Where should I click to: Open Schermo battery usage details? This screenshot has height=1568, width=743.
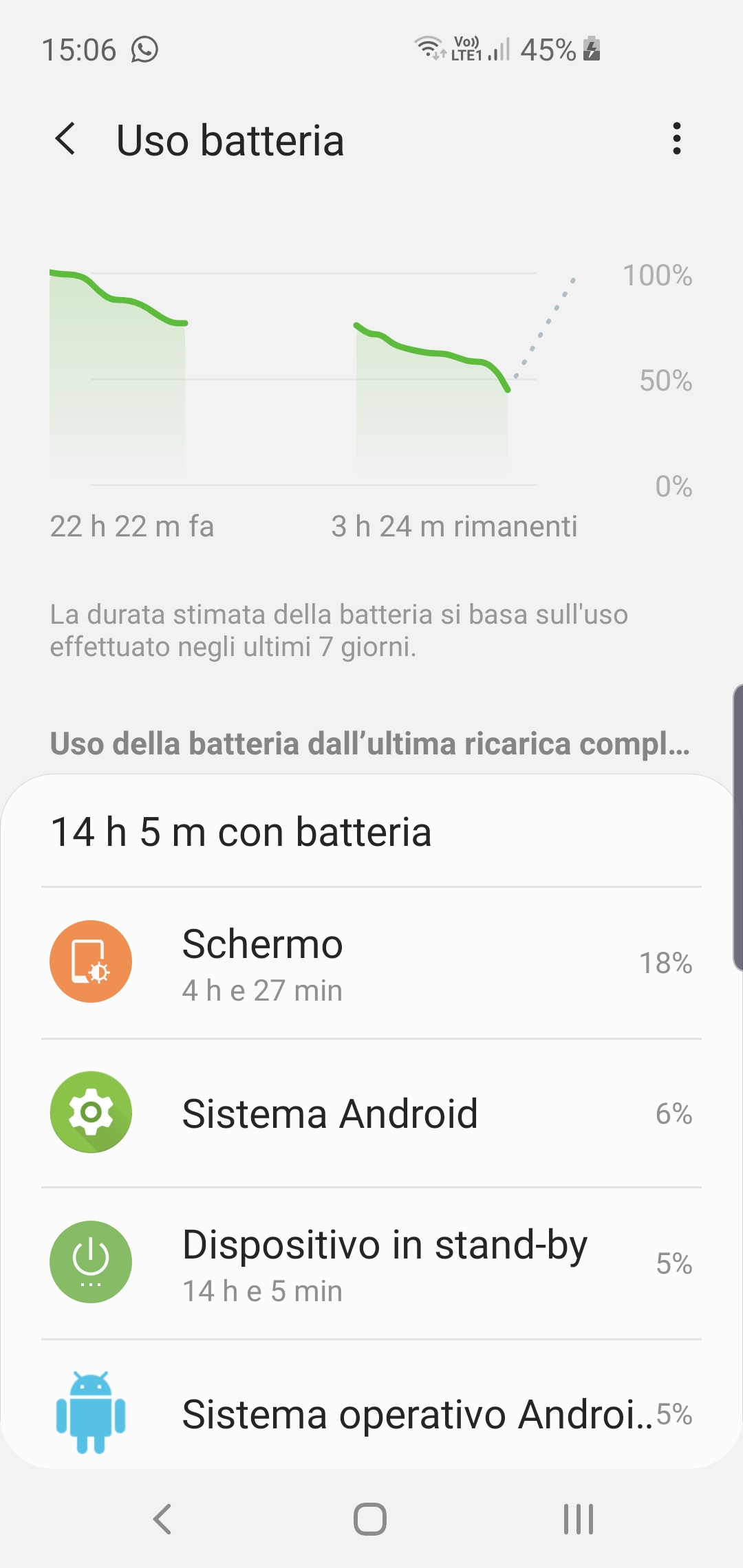[x=371, y=963]
